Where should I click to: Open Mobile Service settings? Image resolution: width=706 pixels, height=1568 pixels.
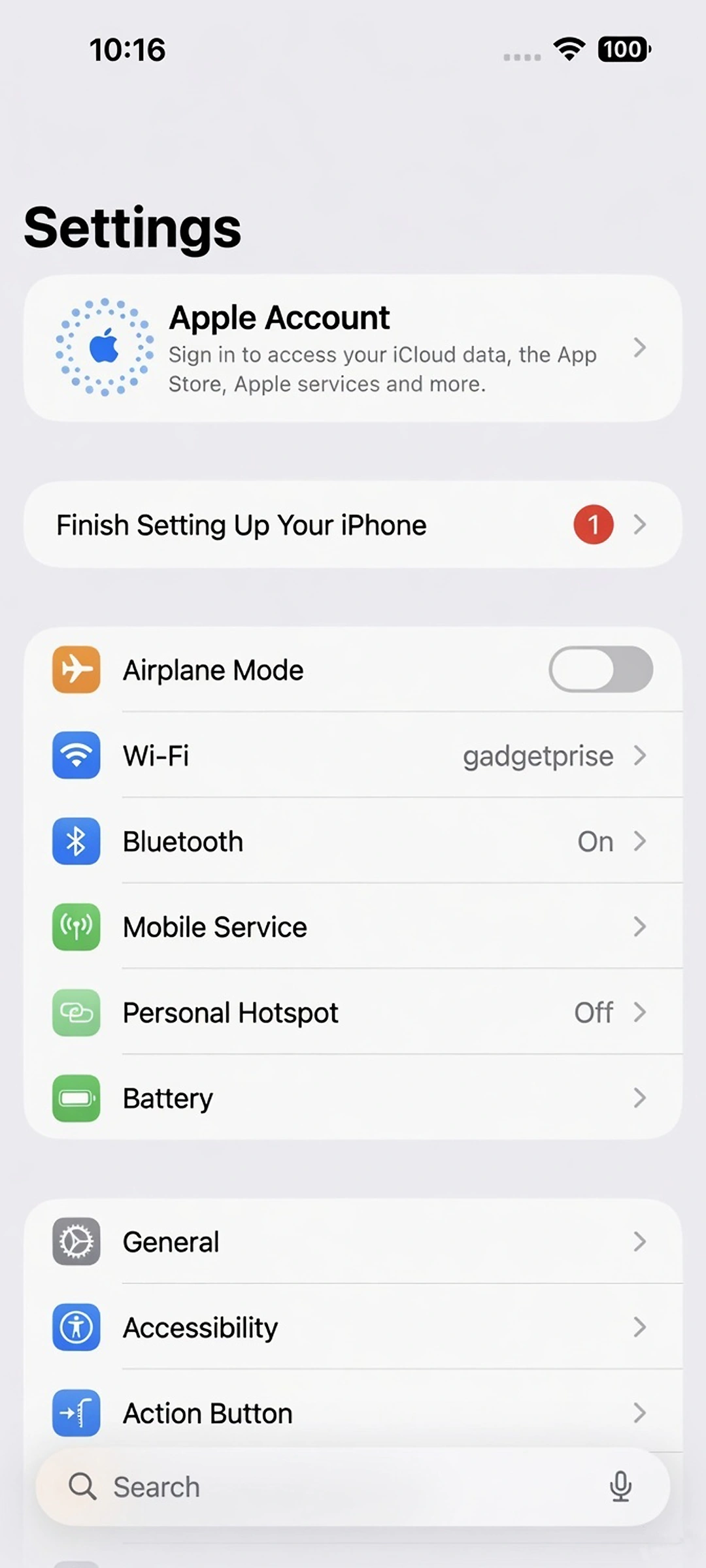click(353, 926)
